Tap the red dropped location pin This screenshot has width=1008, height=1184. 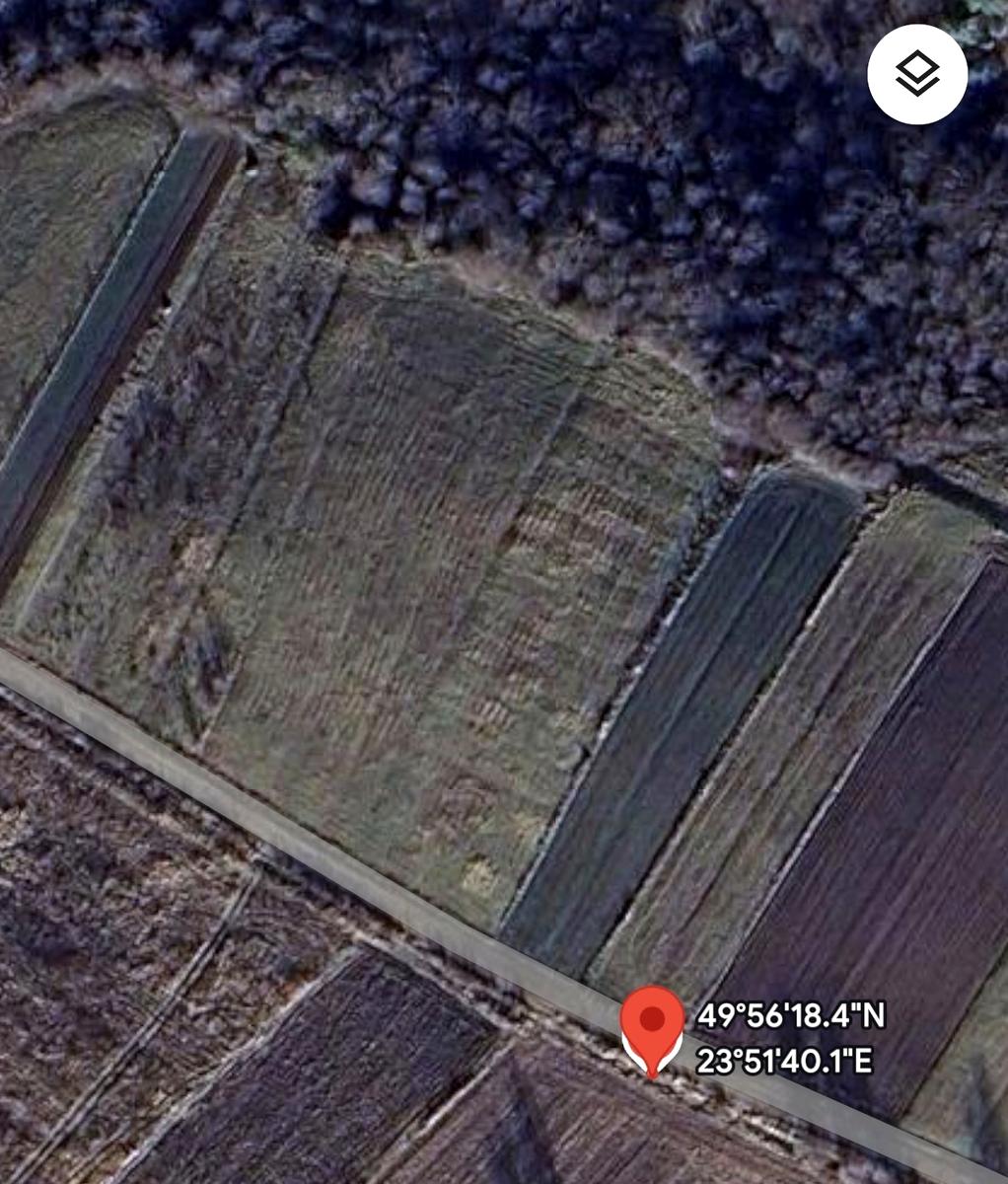652,1027
